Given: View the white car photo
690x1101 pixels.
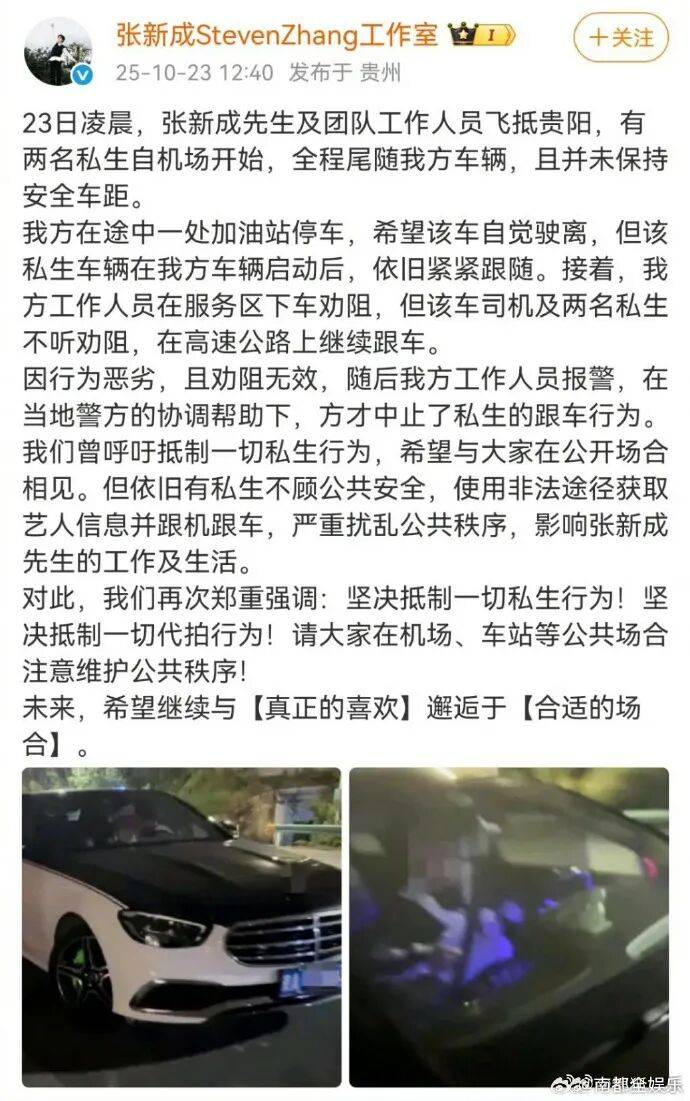Looking at the screenshot, I should tap(181, 926).
